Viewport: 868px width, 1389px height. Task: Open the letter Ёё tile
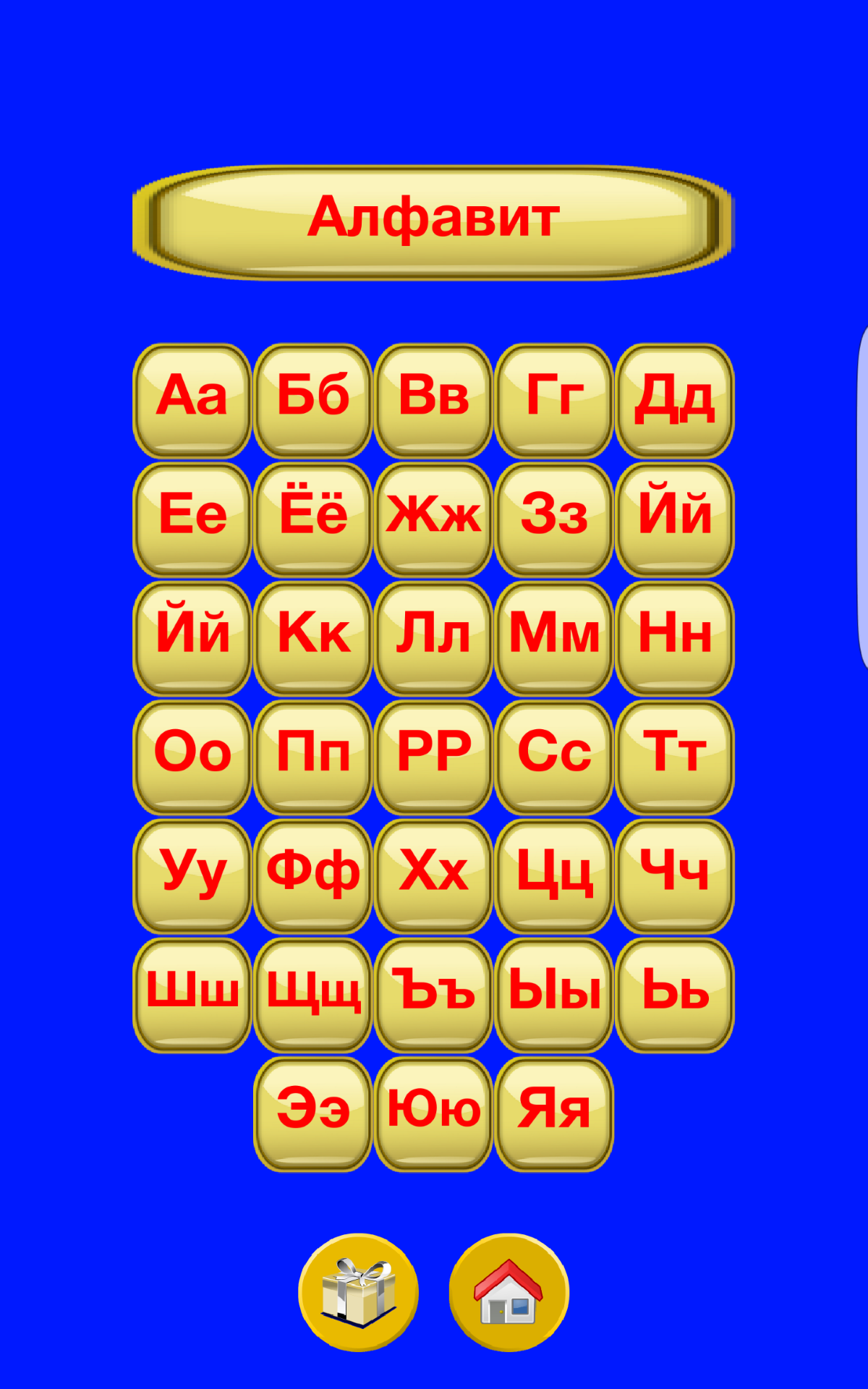click(312, 515)
